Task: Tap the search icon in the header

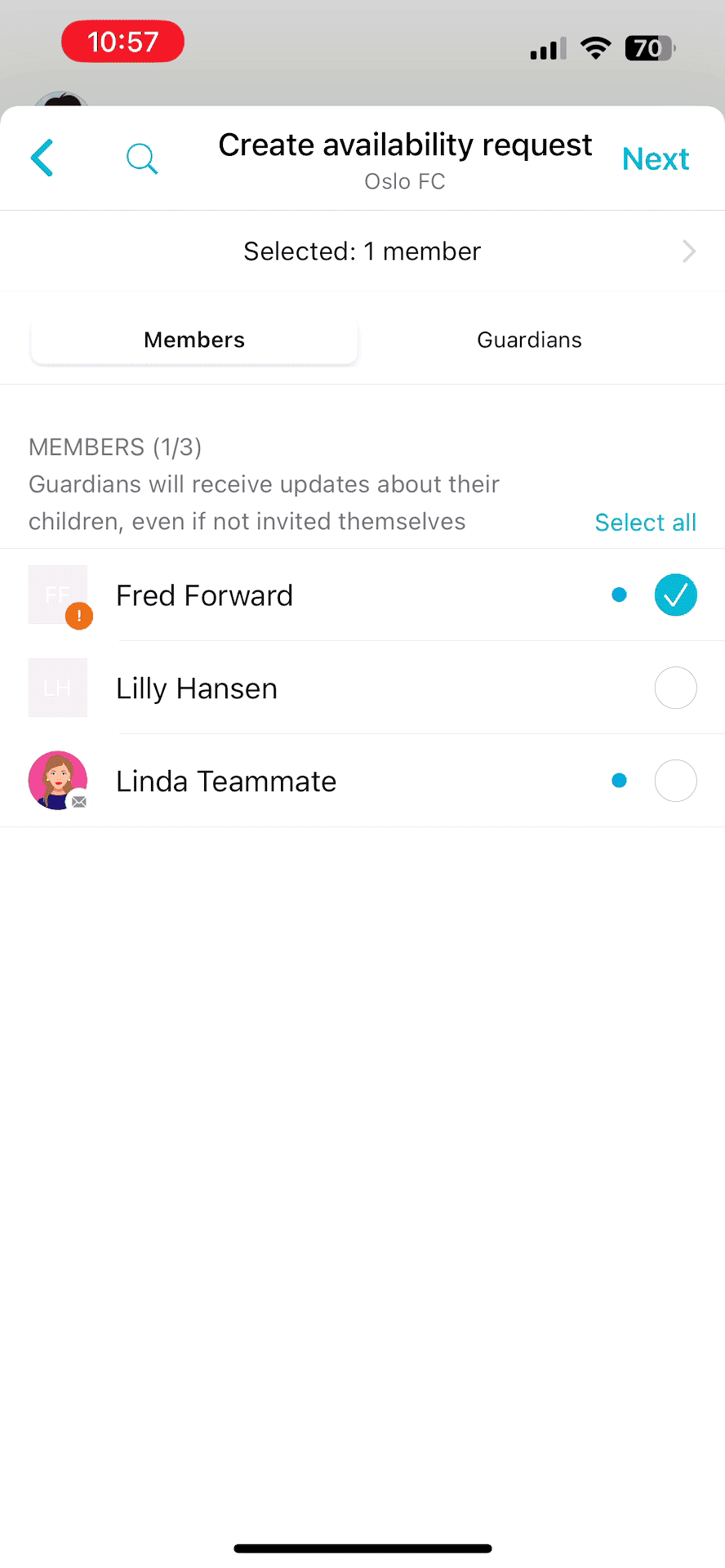Action: coord(142,158)
